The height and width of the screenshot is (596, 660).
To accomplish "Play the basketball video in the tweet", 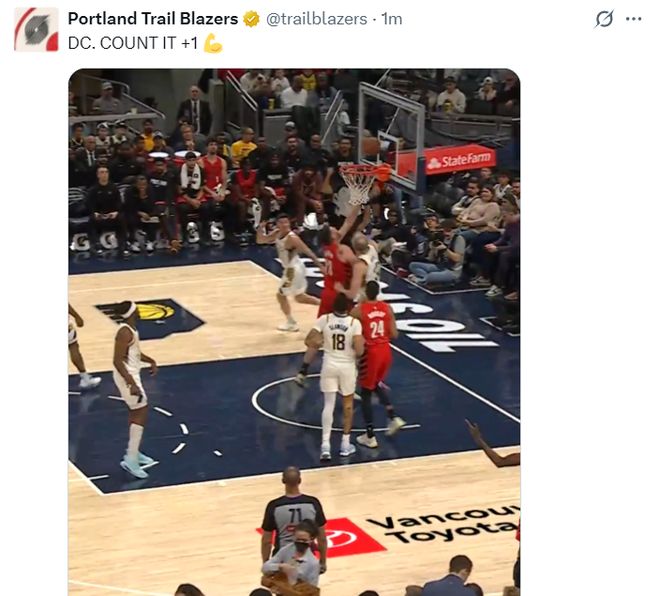I will click(294, 332).
